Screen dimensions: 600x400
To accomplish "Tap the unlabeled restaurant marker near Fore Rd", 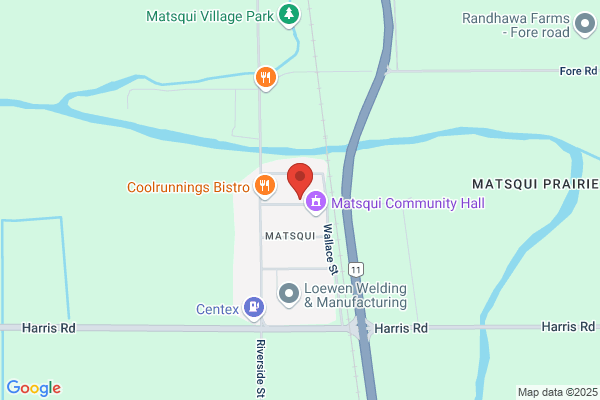I will click(265, 77).
